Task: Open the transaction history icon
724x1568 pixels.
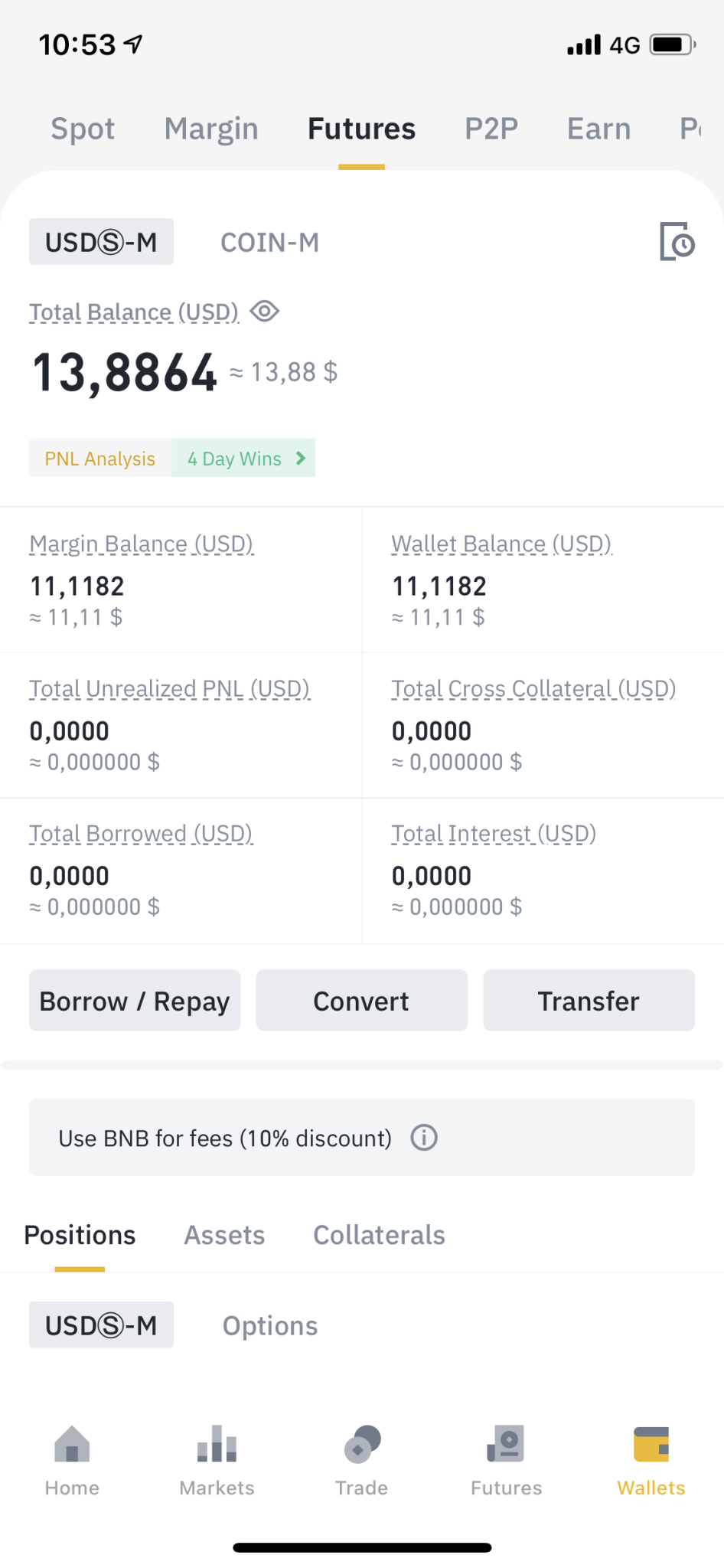Action: point(677,242)
